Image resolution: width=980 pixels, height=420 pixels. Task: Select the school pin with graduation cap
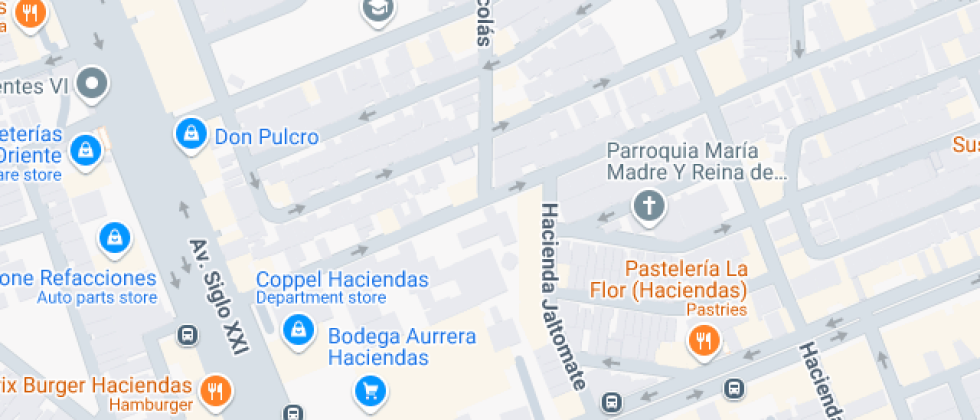point(378,9)
